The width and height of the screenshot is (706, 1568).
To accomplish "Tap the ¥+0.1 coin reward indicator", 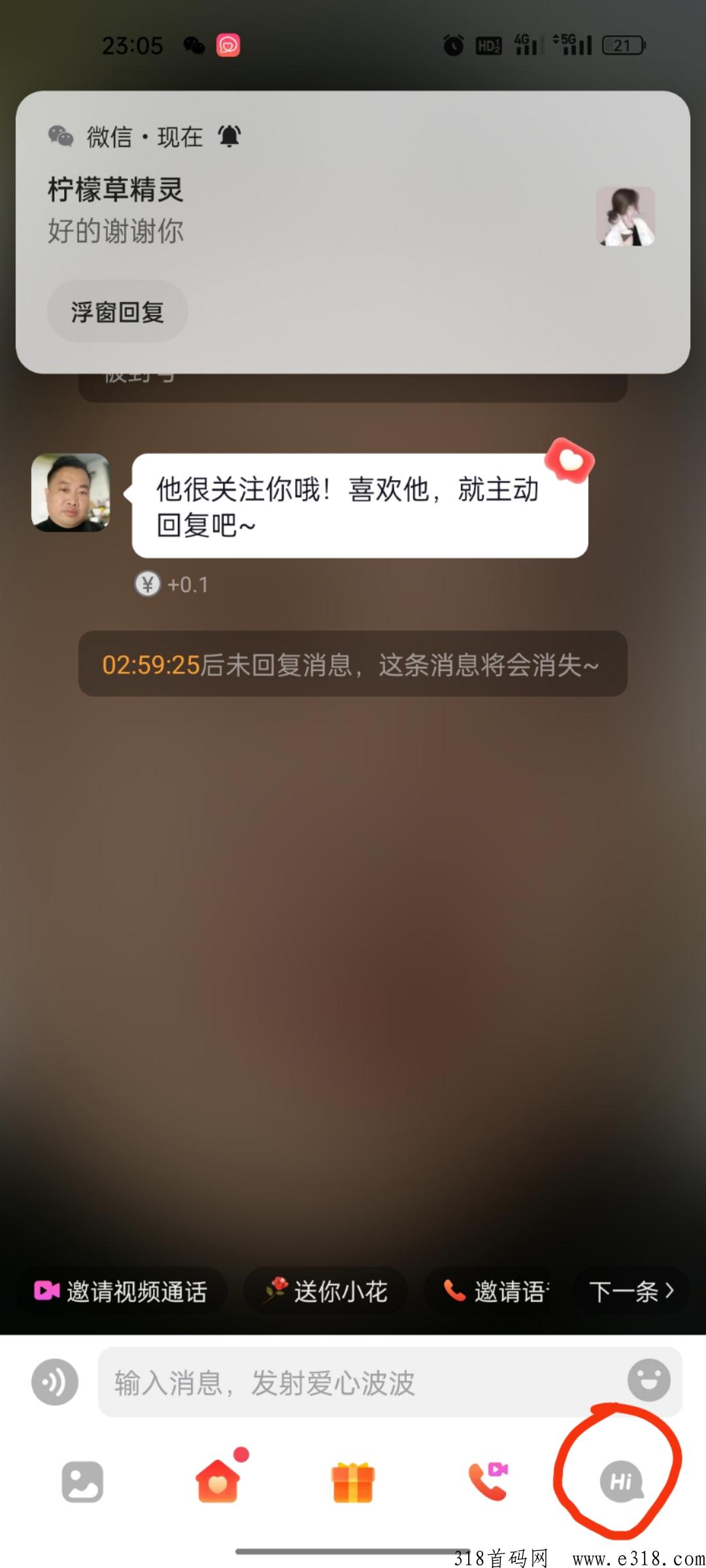I will tap(173, 585).
